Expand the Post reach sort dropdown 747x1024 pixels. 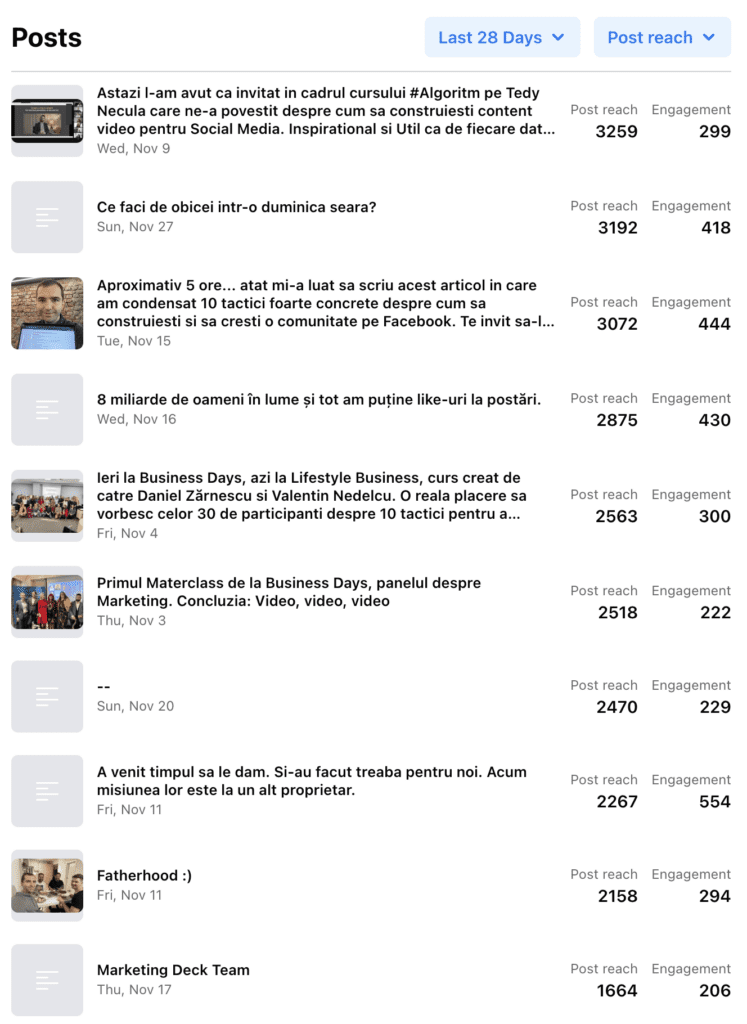point(661,37)
